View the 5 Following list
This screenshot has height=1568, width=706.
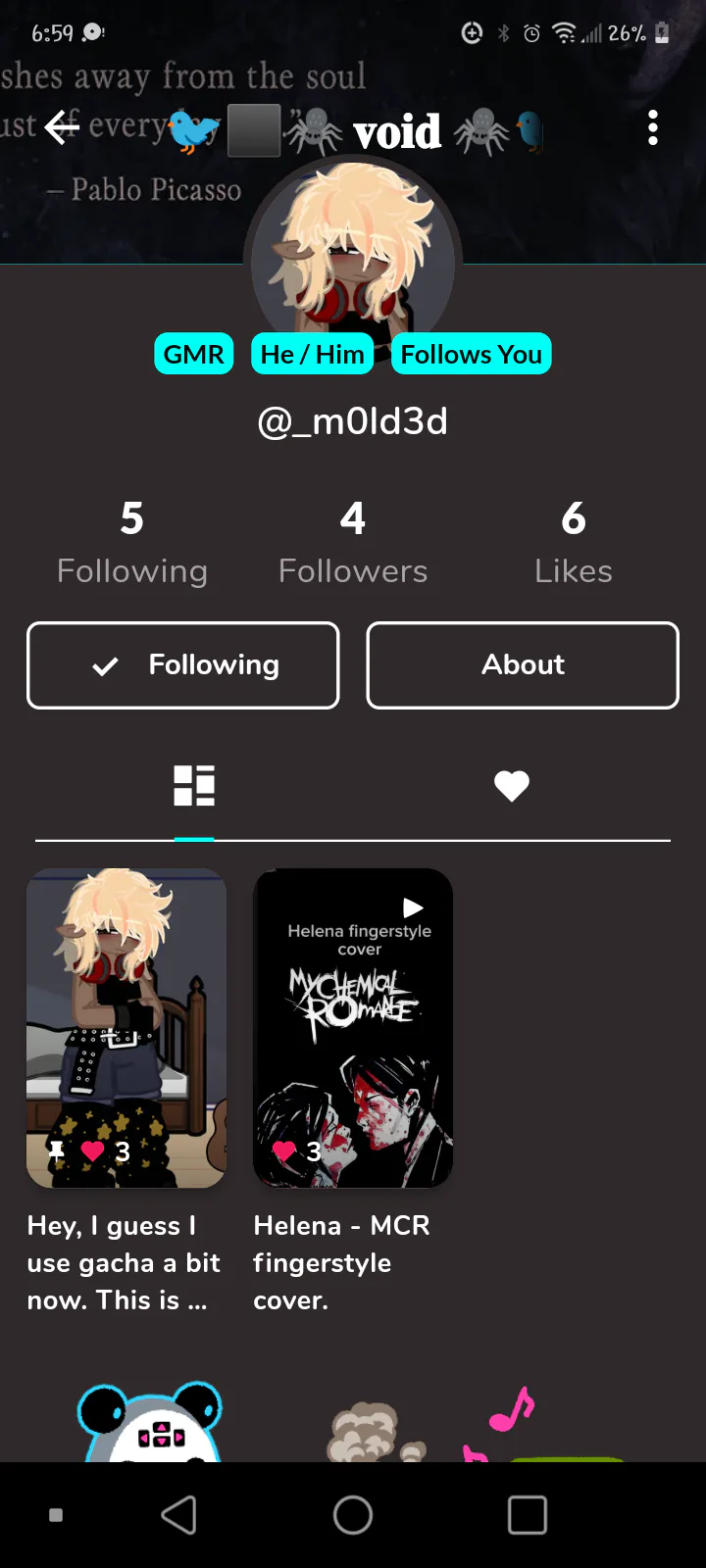(132, 543)
